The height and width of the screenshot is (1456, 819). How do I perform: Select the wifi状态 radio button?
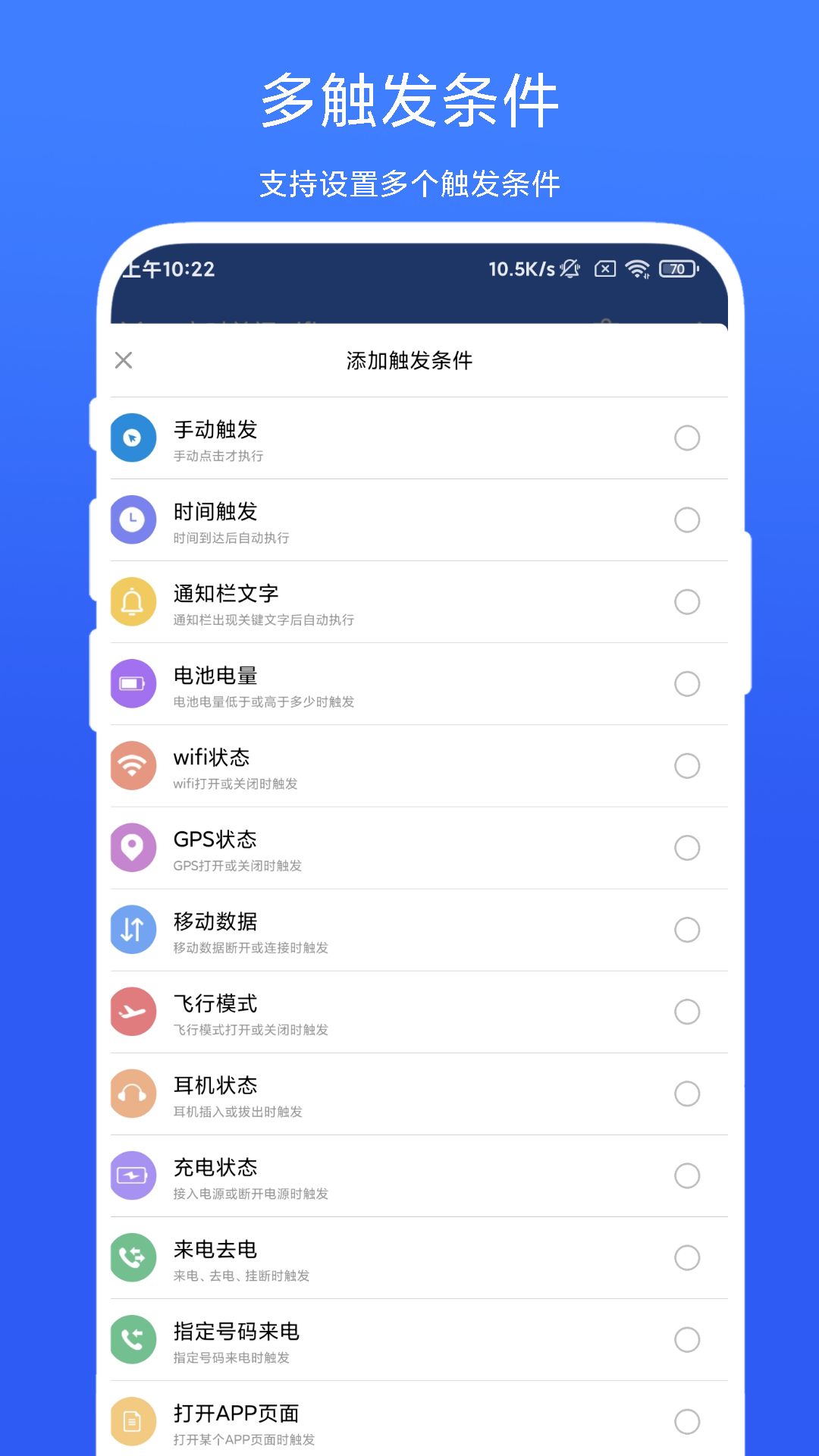coord(687,766)
